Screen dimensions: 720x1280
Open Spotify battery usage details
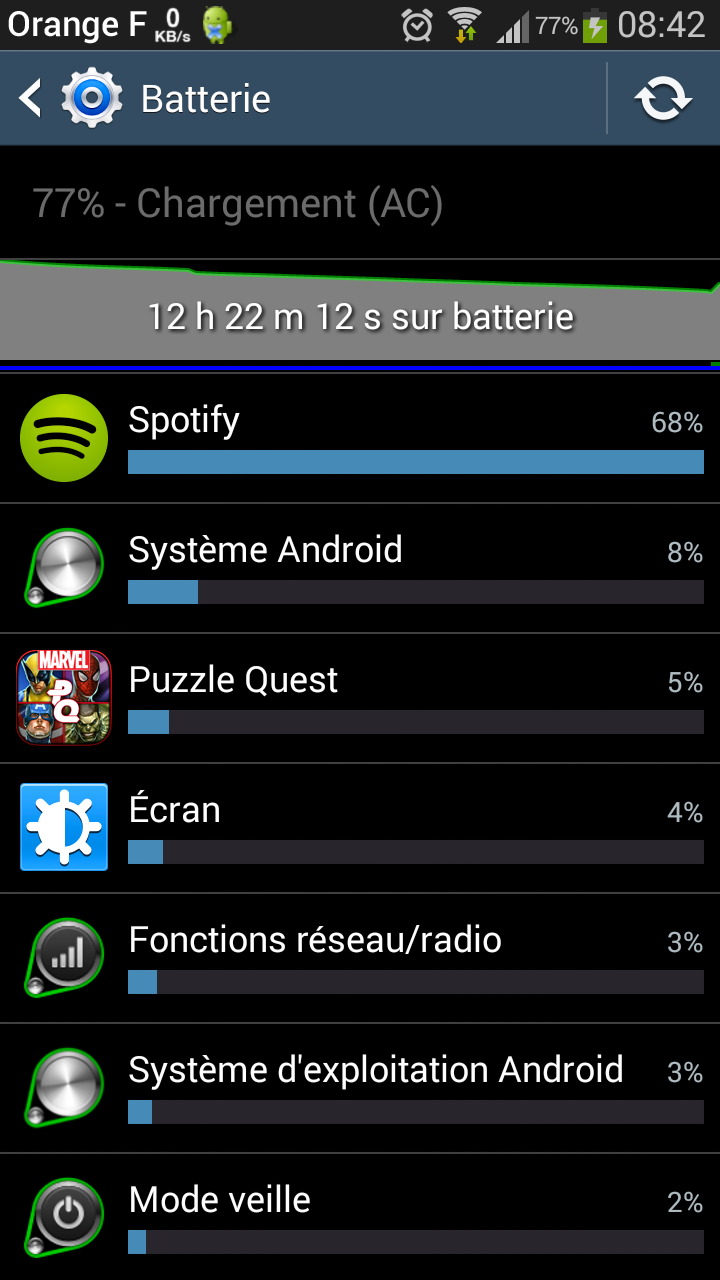[360, 438]
